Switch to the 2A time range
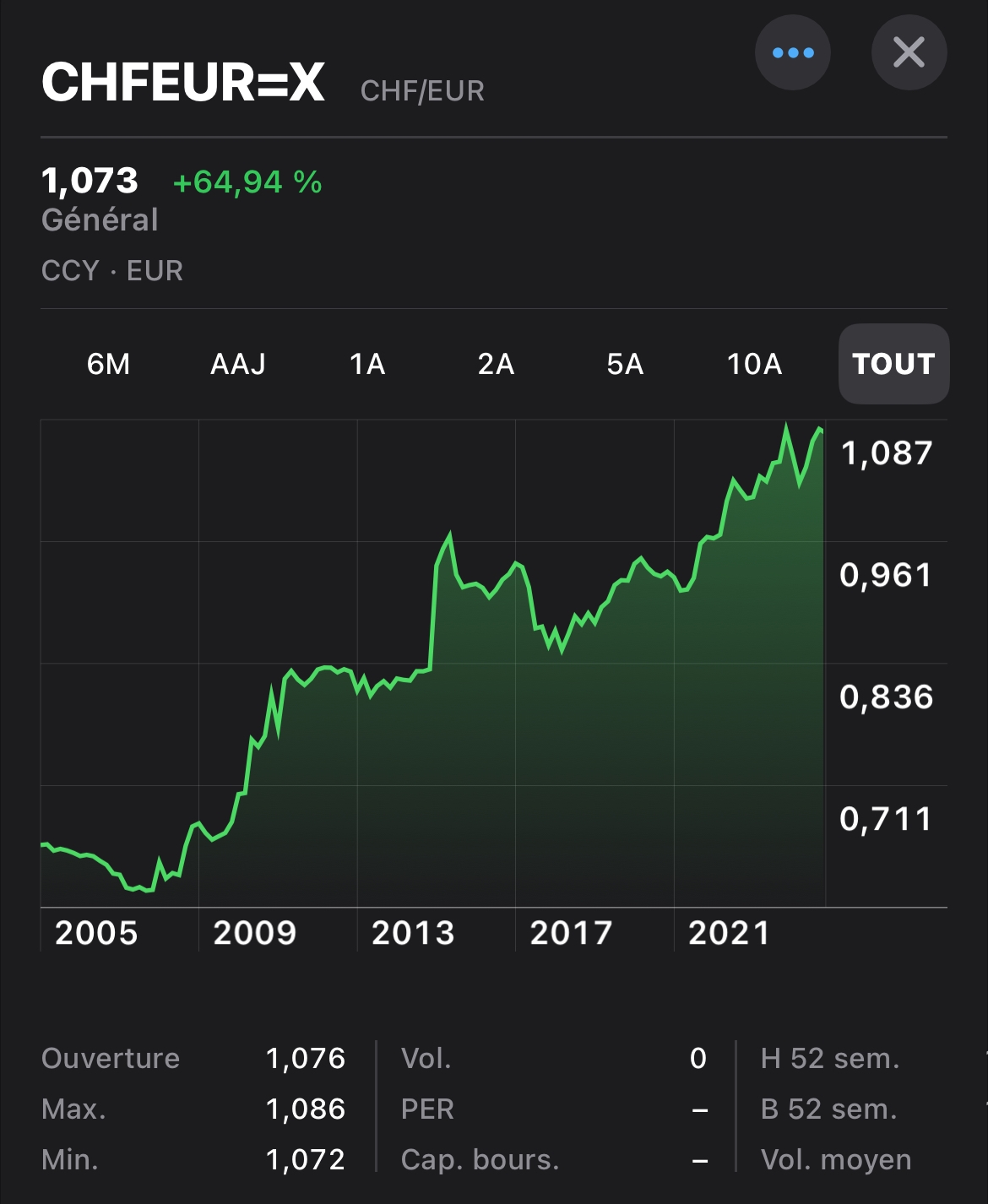988x1204 pixels. coord(496,364)
